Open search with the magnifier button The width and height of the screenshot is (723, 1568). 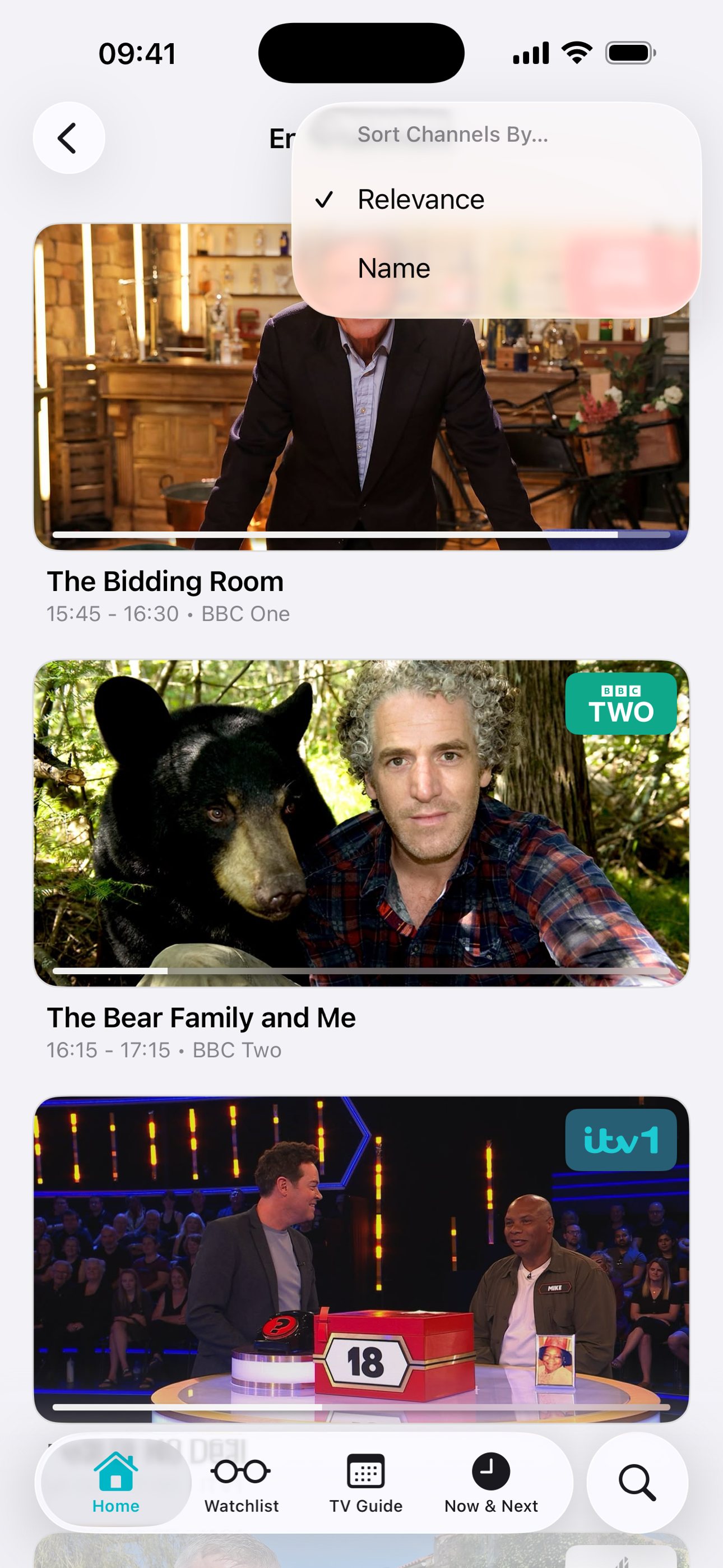click(637, 1483)
